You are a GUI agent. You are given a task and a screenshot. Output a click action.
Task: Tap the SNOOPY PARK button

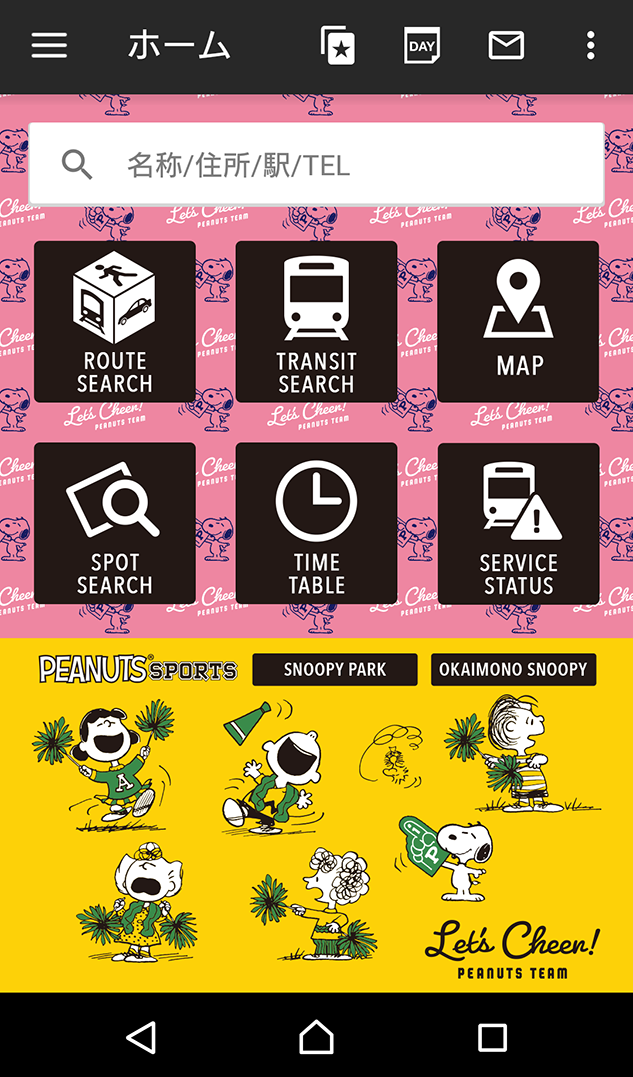click(x=334, y=670)
